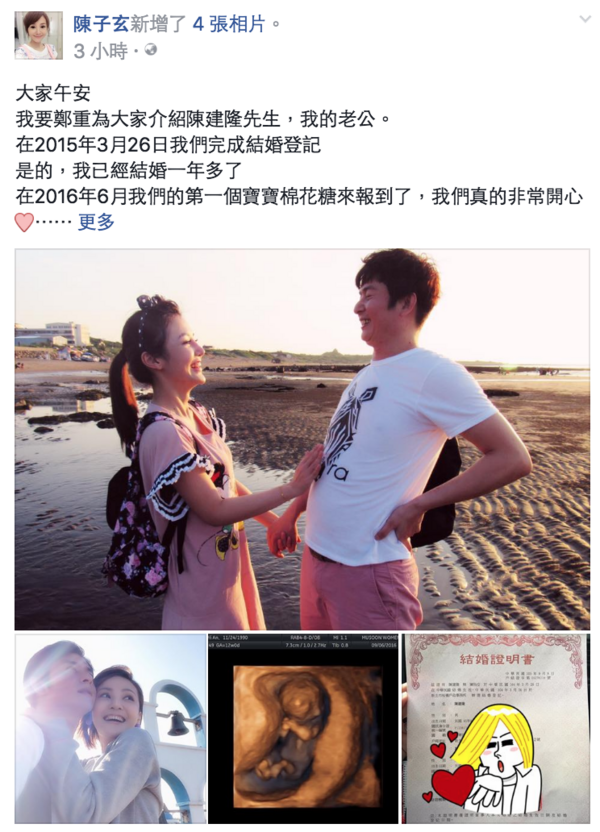The width and height of the screenshot is (600, 832).
Task: Open the ultrasound scan photo
Action: [302, 729]
